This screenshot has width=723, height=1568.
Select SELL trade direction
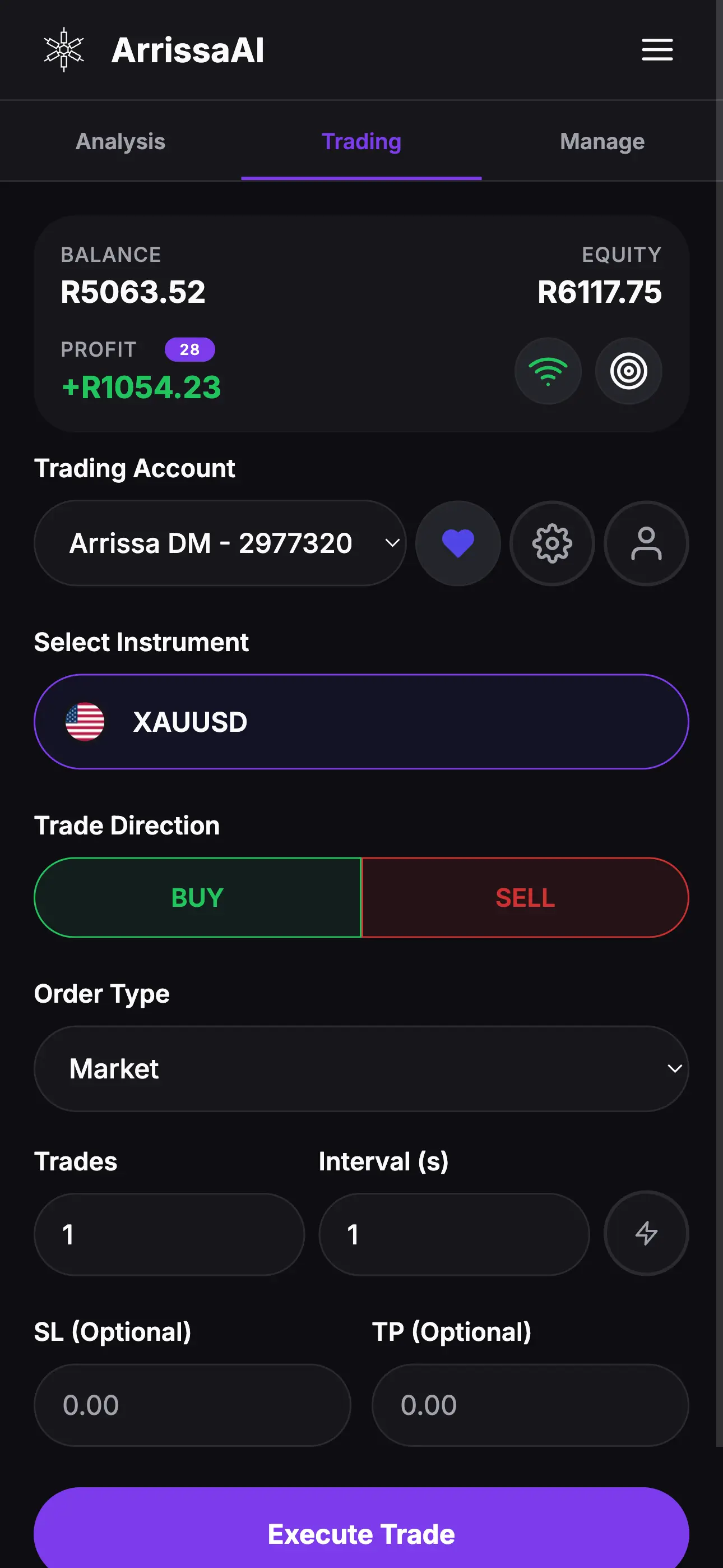point(524,897)
